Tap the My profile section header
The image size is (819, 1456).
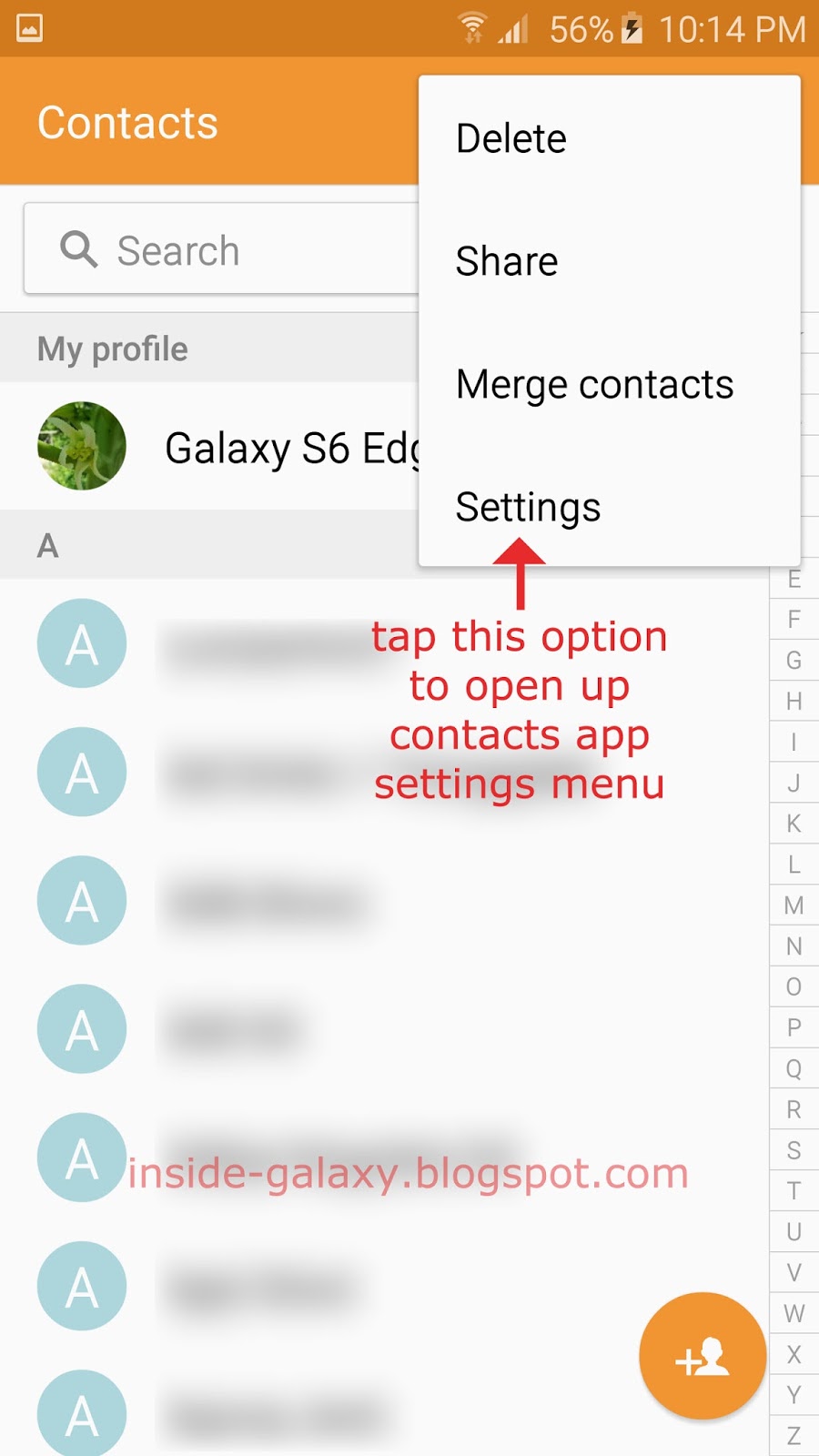[x=111, y=348]
